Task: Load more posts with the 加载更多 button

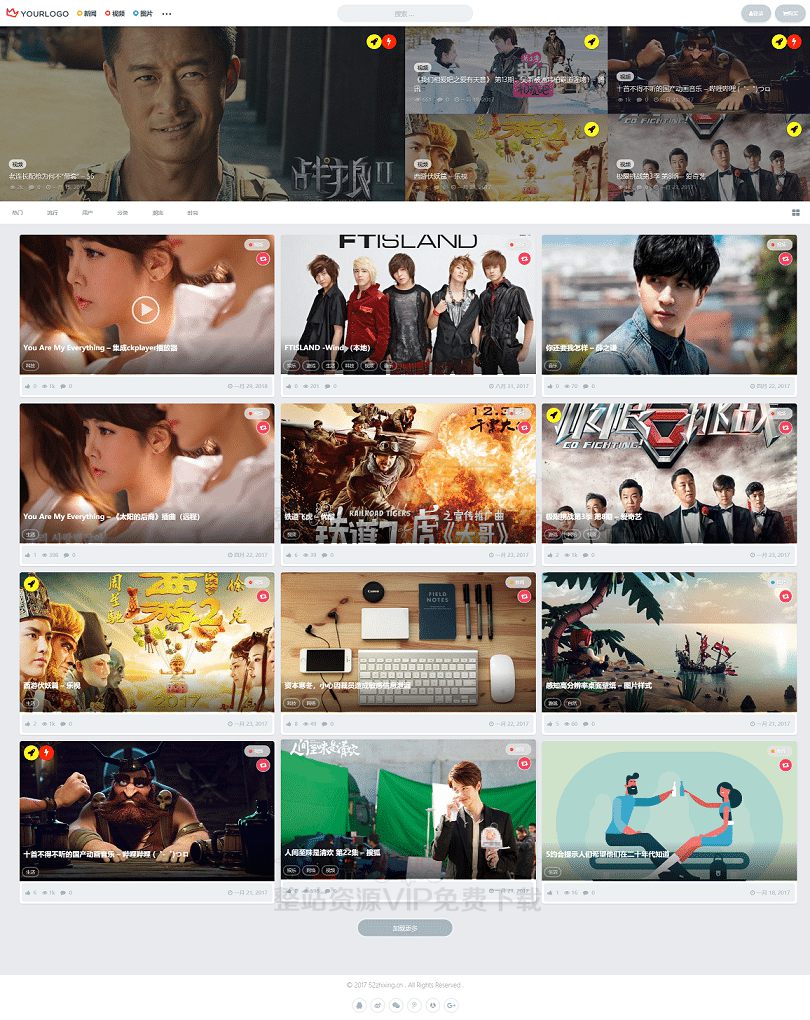Action: [404, 928]
